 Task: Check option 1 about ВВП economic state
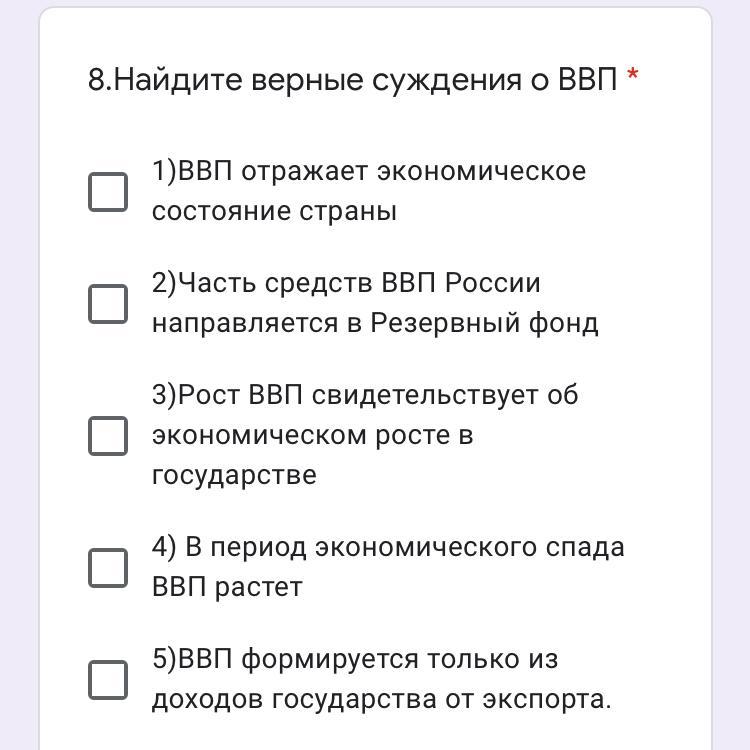108,191
